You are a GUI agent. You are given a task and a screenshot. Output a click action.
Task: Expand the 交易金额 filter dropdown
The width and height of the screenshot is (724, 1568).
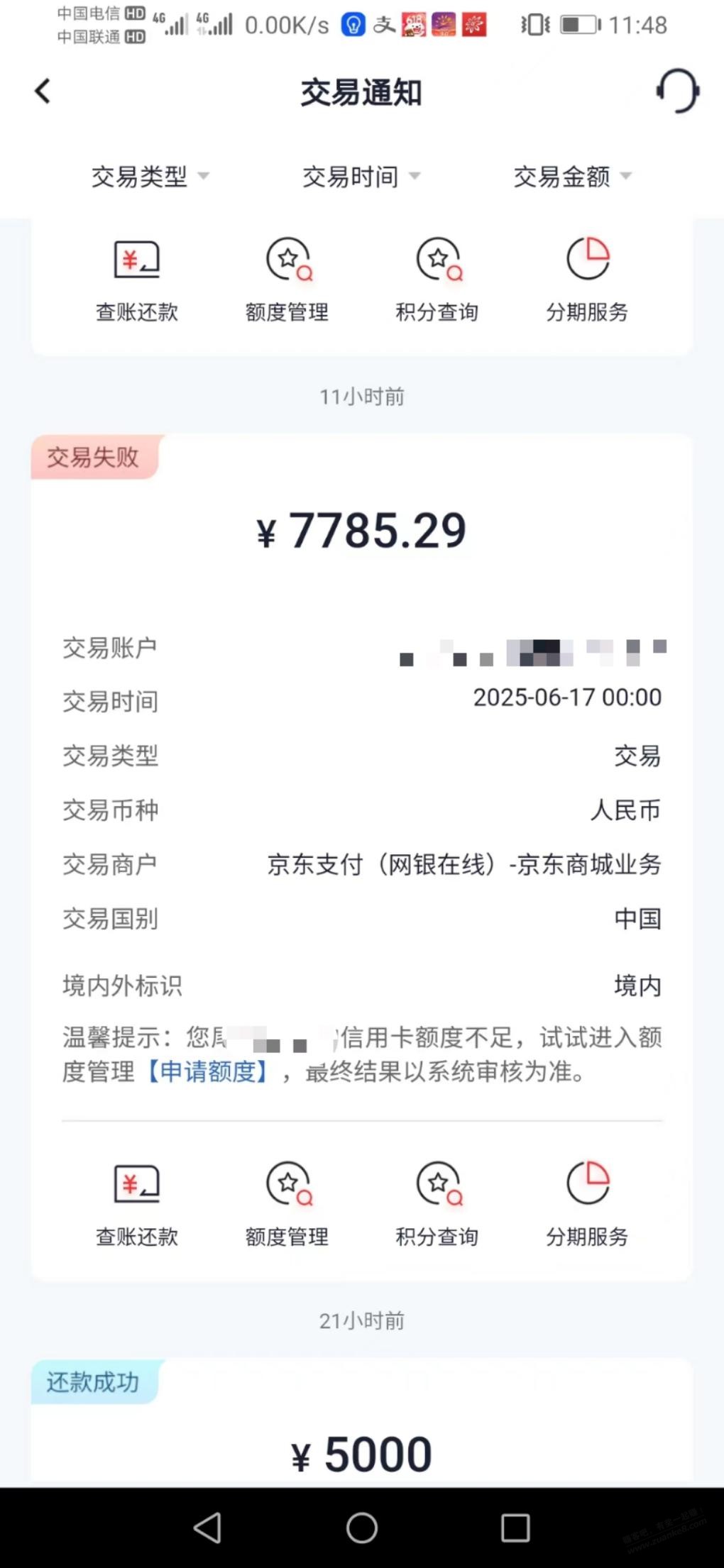(x=572, y=176)
